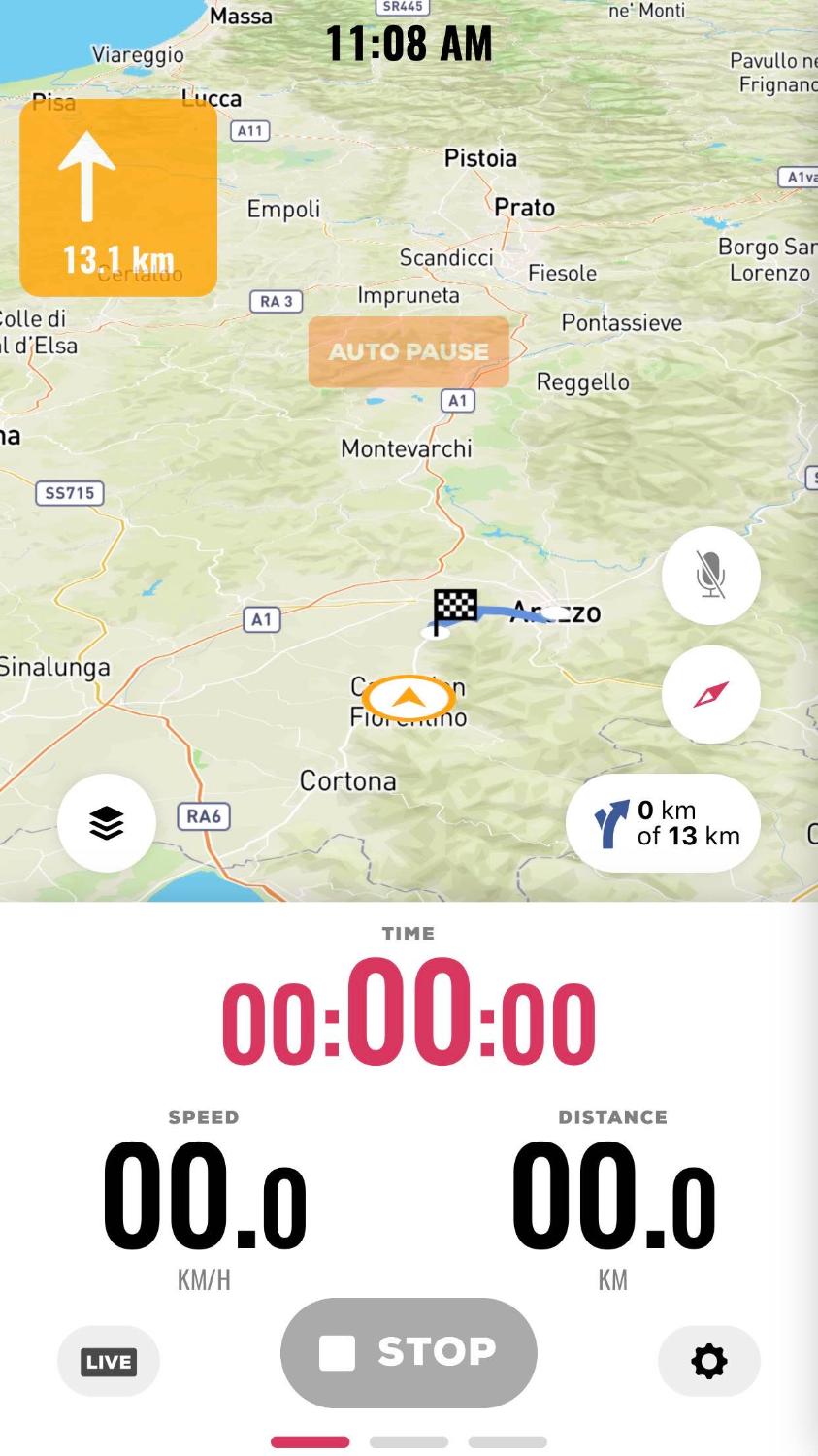Image resolution: width=818 pixels, height=1456 pixels.
Task: Toggle the voice guidance mute button
Action: coord(710,576)
